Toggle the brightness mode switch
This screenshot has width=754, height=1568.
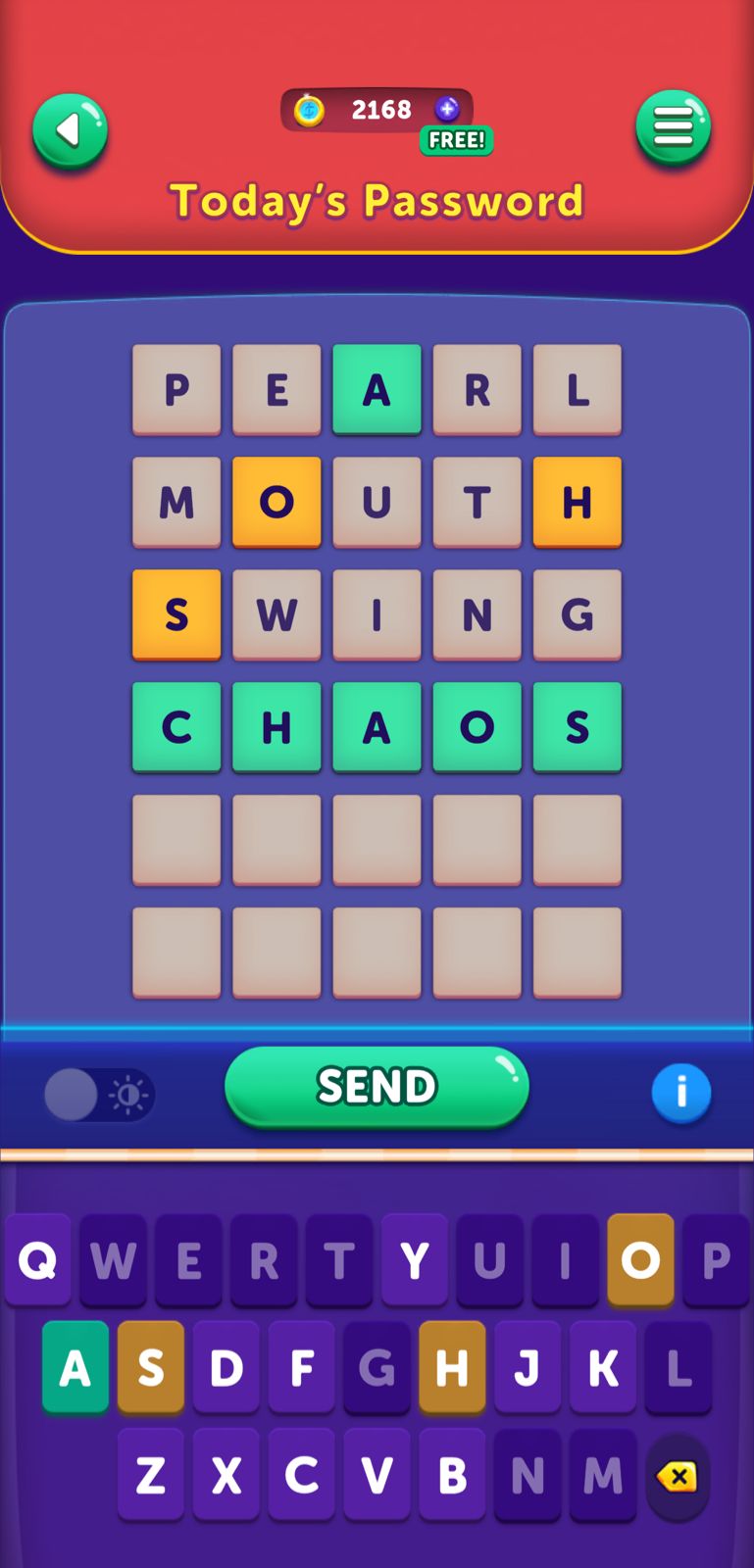coord(99,1094)
